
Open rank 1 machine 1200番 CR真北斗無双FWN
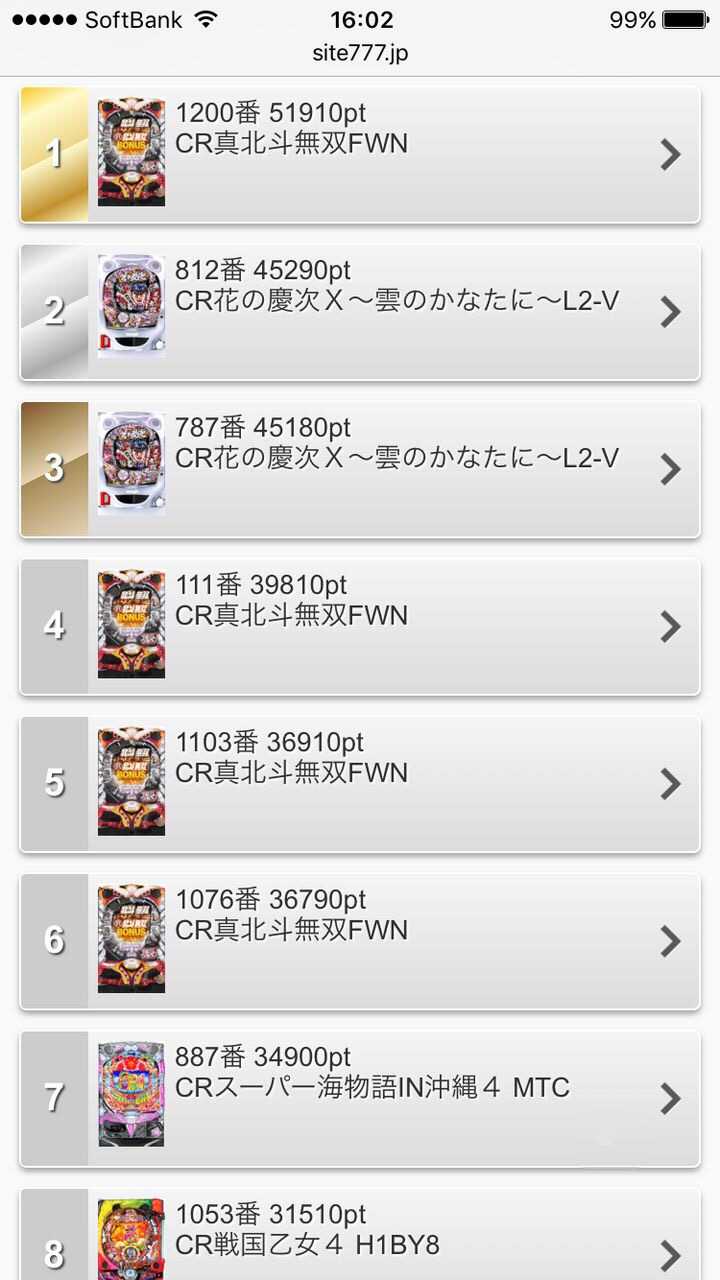pos(360,154)
